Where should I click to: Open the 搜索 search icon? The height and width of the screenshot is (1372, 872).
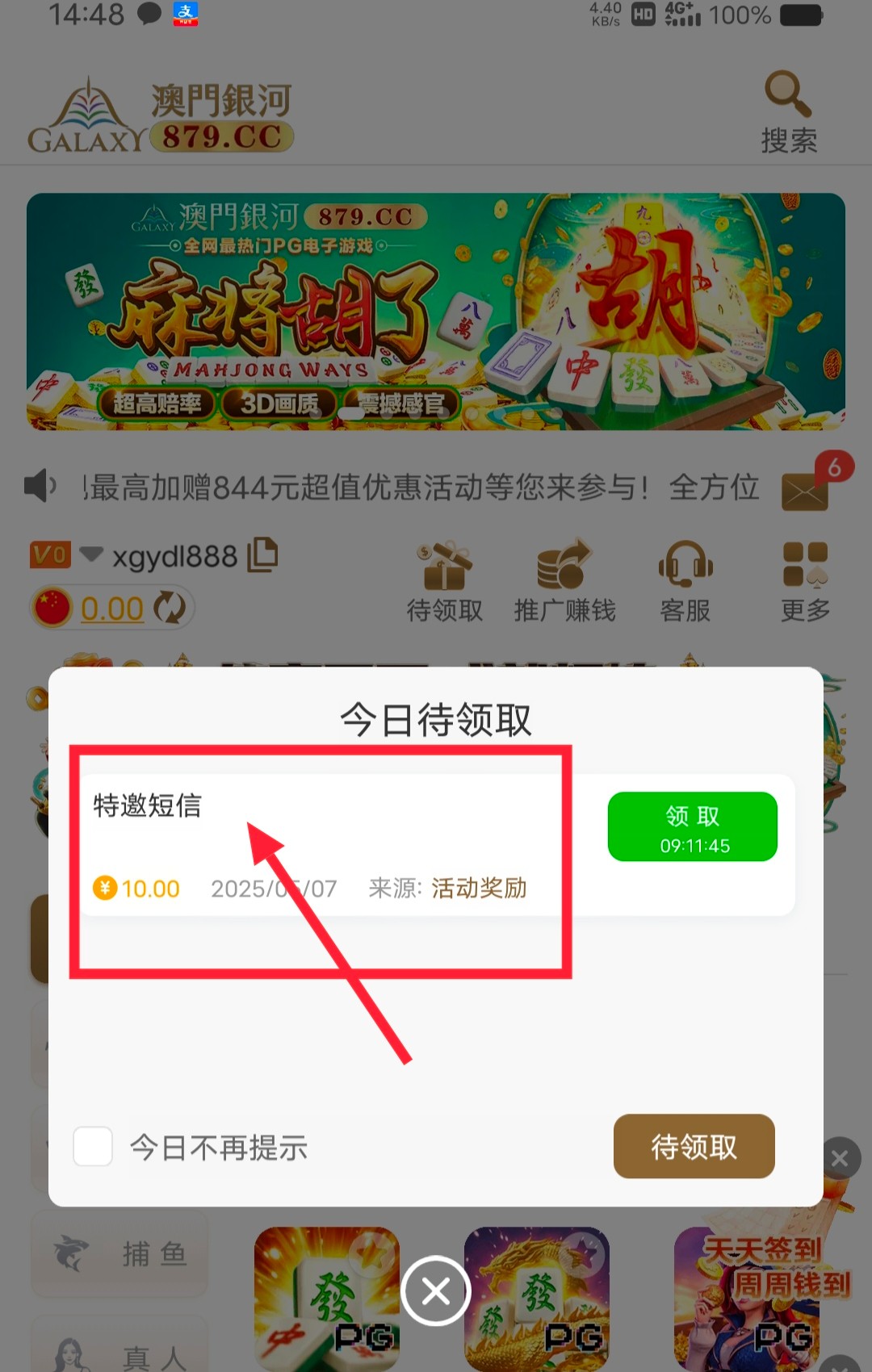789,113
